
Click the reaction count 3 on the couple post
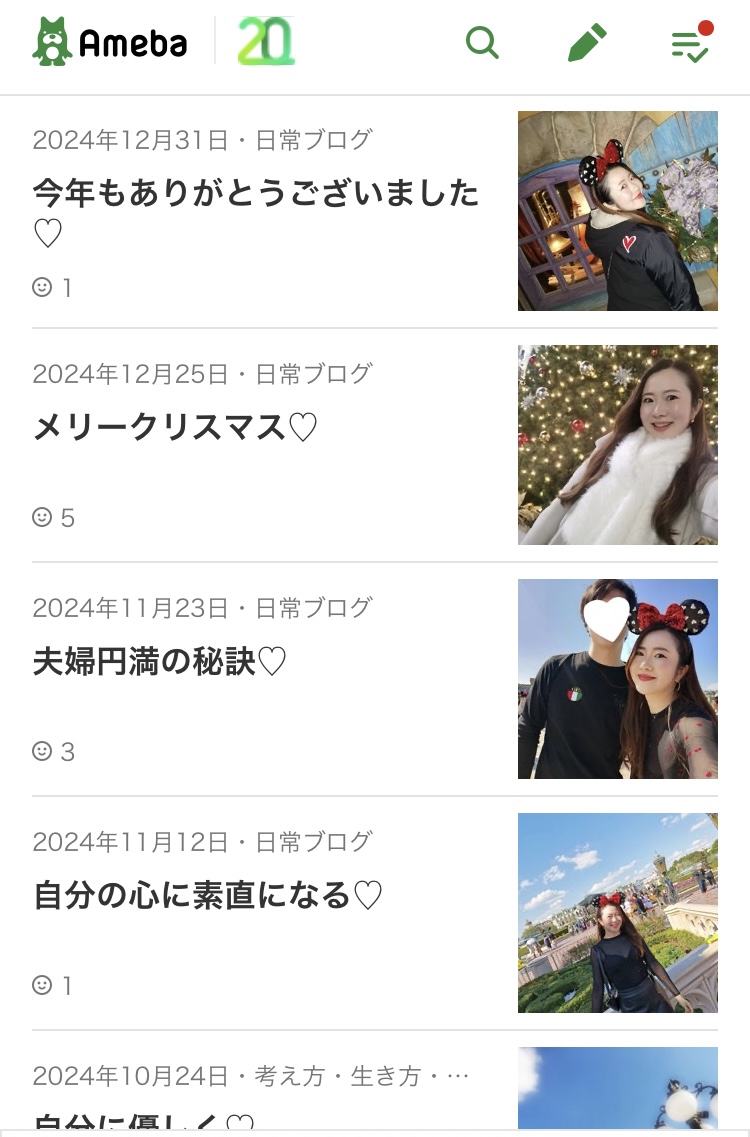coord(66,752)
